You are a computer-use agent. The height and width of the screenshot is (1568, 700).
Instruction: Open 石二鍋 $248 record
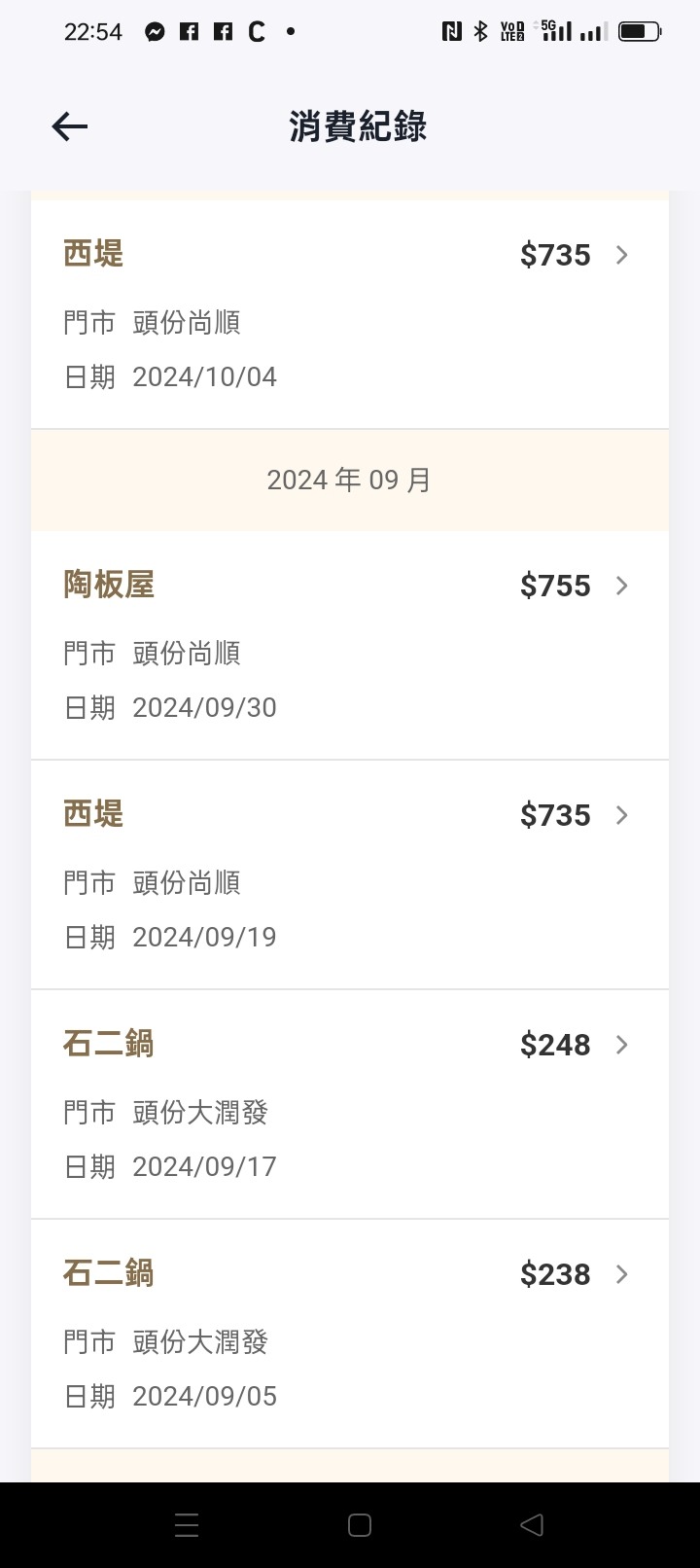(350, 1104)
